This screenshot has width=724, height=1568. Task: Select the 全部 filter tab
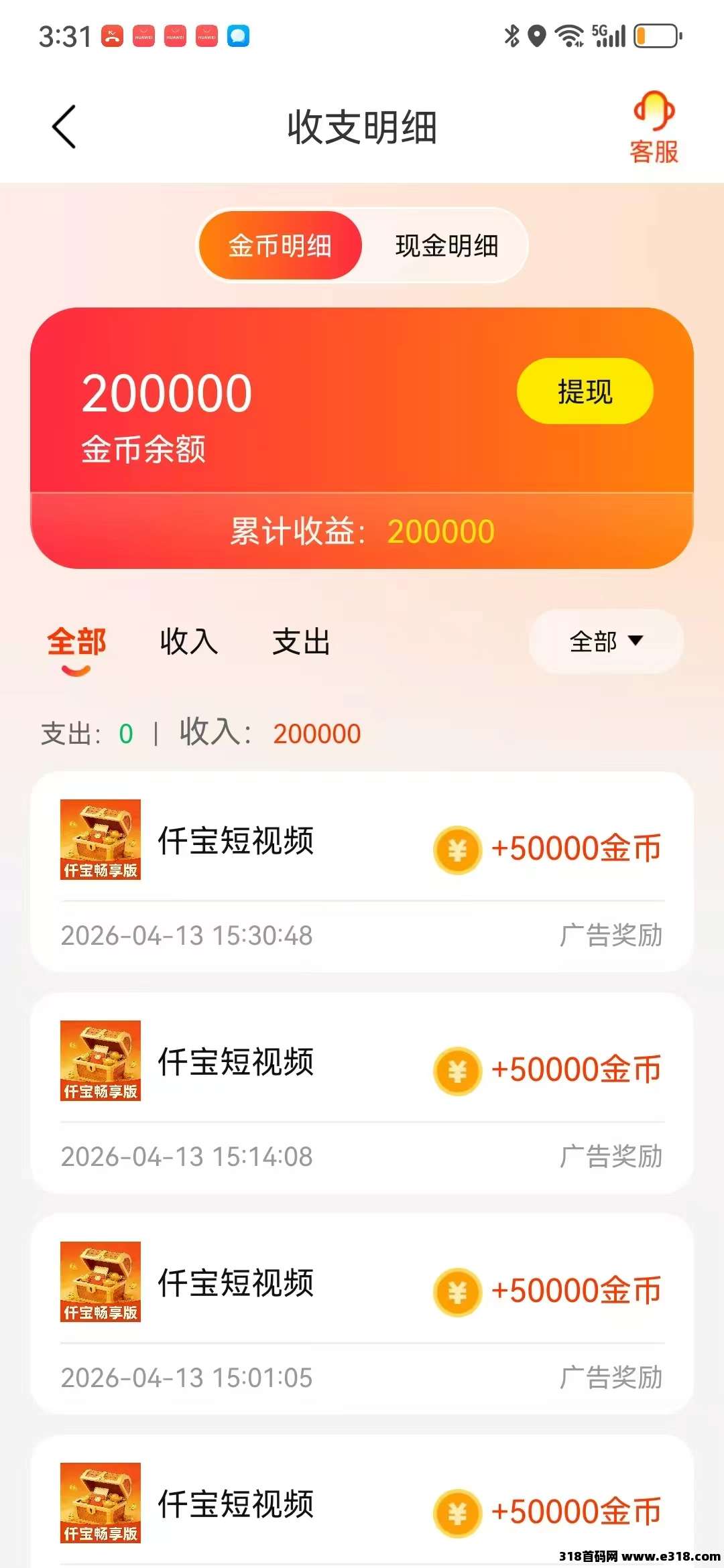coord(76,643)
